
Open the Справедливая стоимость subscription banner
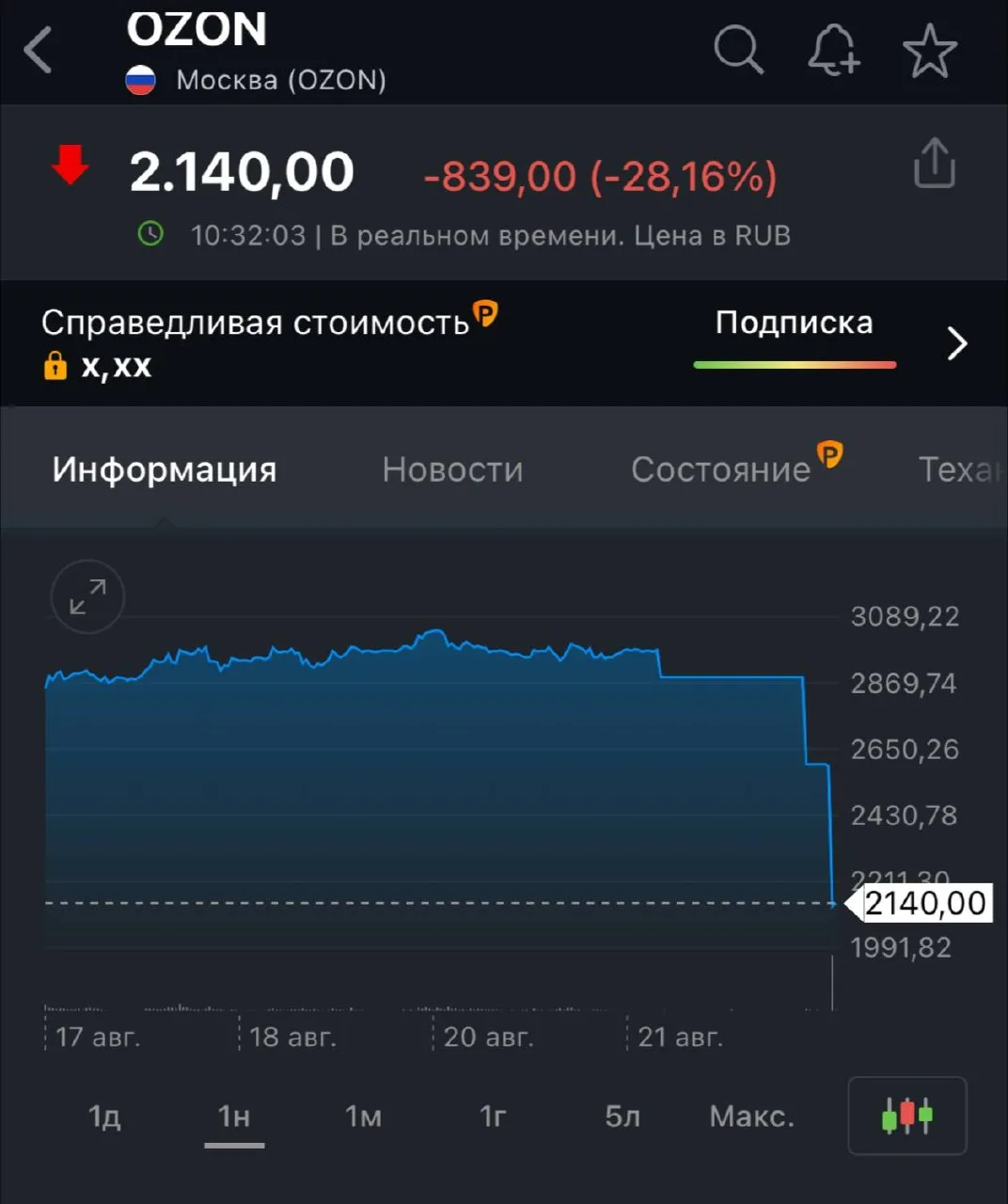click(x=504, y=343)
